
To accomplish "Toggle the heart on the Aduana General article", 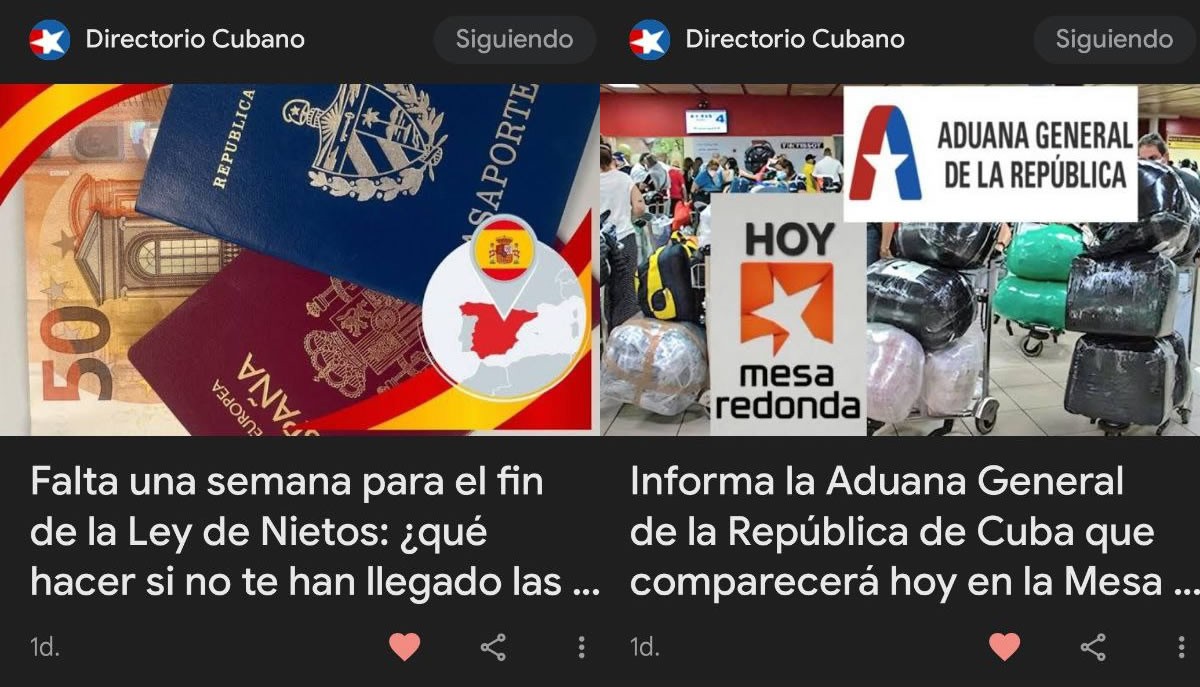I will (x=1004, y=647).
